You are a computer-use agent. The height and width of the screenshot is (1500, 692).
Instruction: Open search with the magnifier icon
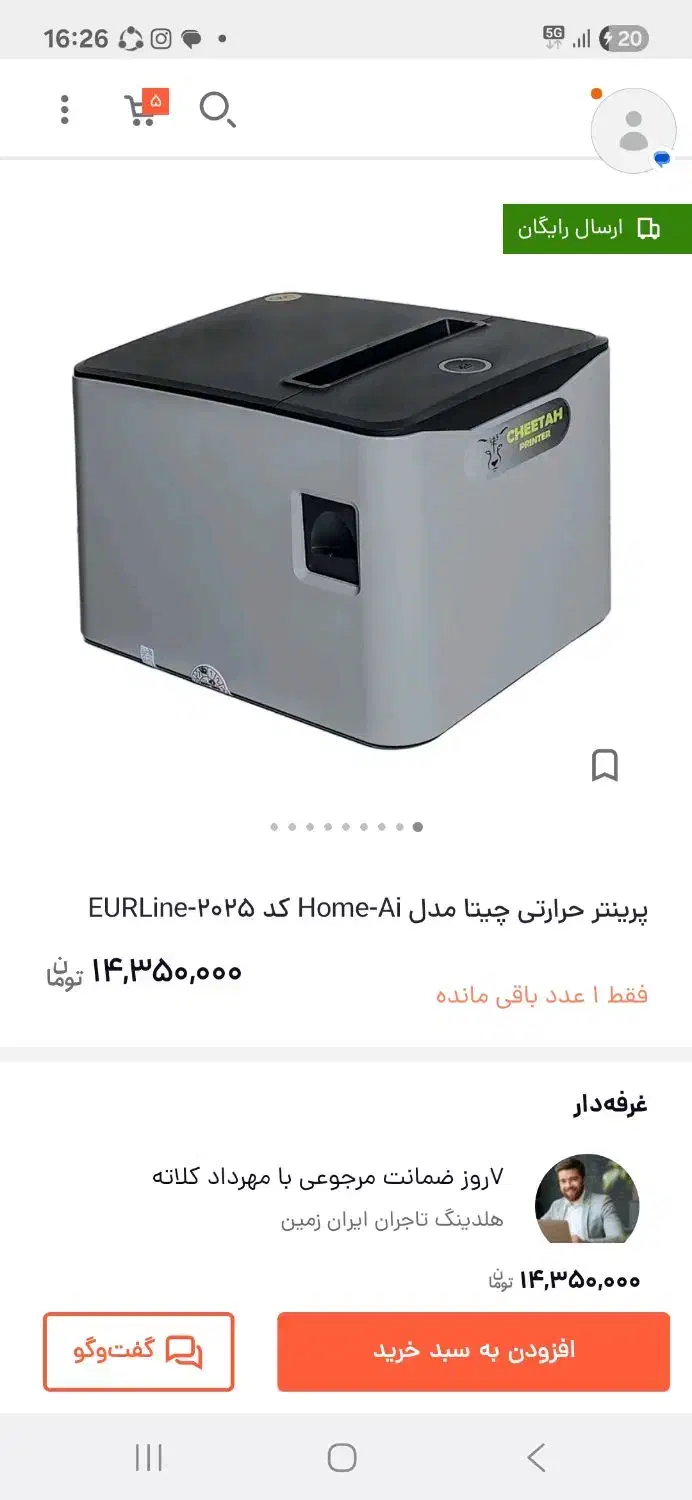[x=216, y=109]
